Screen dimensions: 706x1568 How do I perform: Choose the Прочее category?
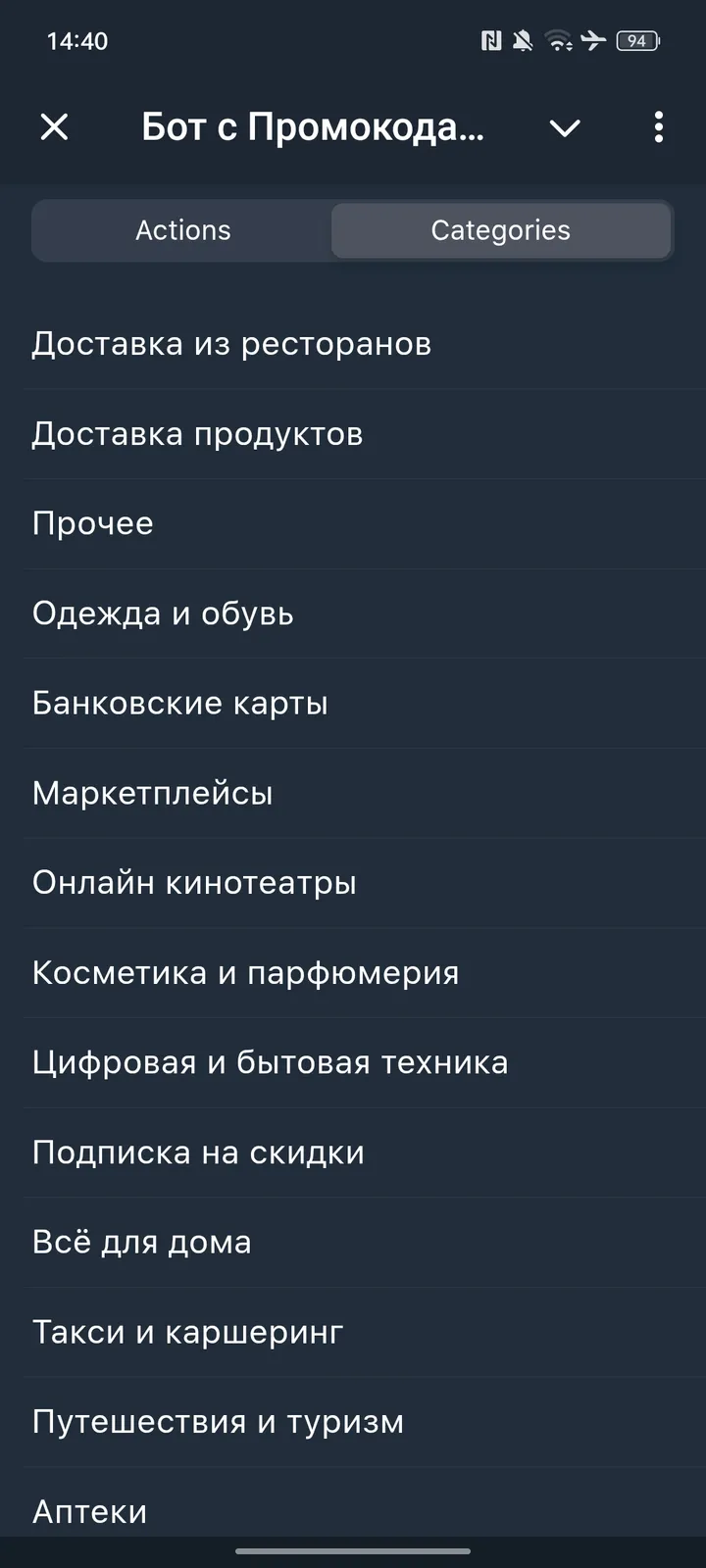(93, 522)
